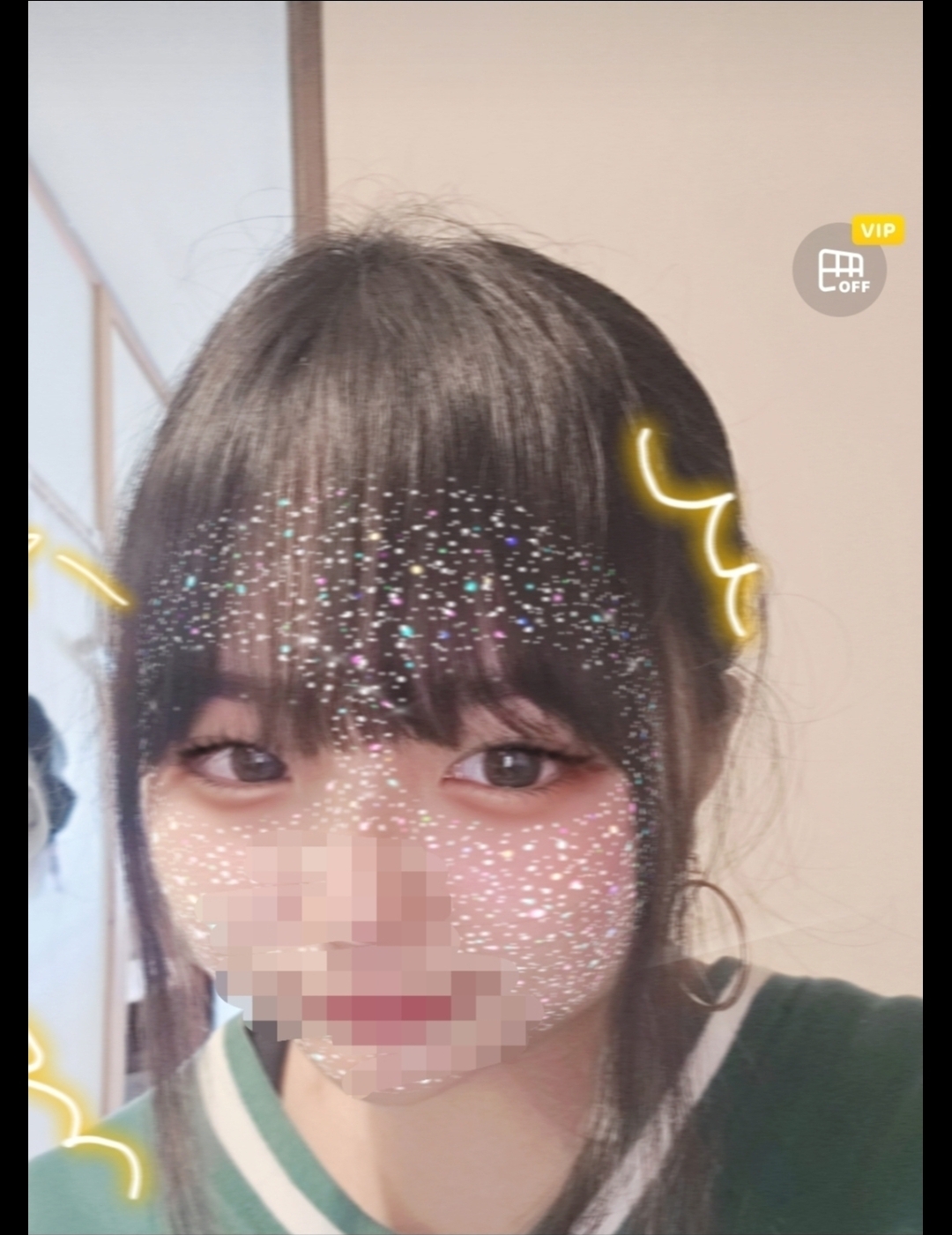Image resolution: width=952 pixels, height=1235 pixels.
Task: Toggle the VIP collage grid OFF button
Action: [x=838, y=270]
